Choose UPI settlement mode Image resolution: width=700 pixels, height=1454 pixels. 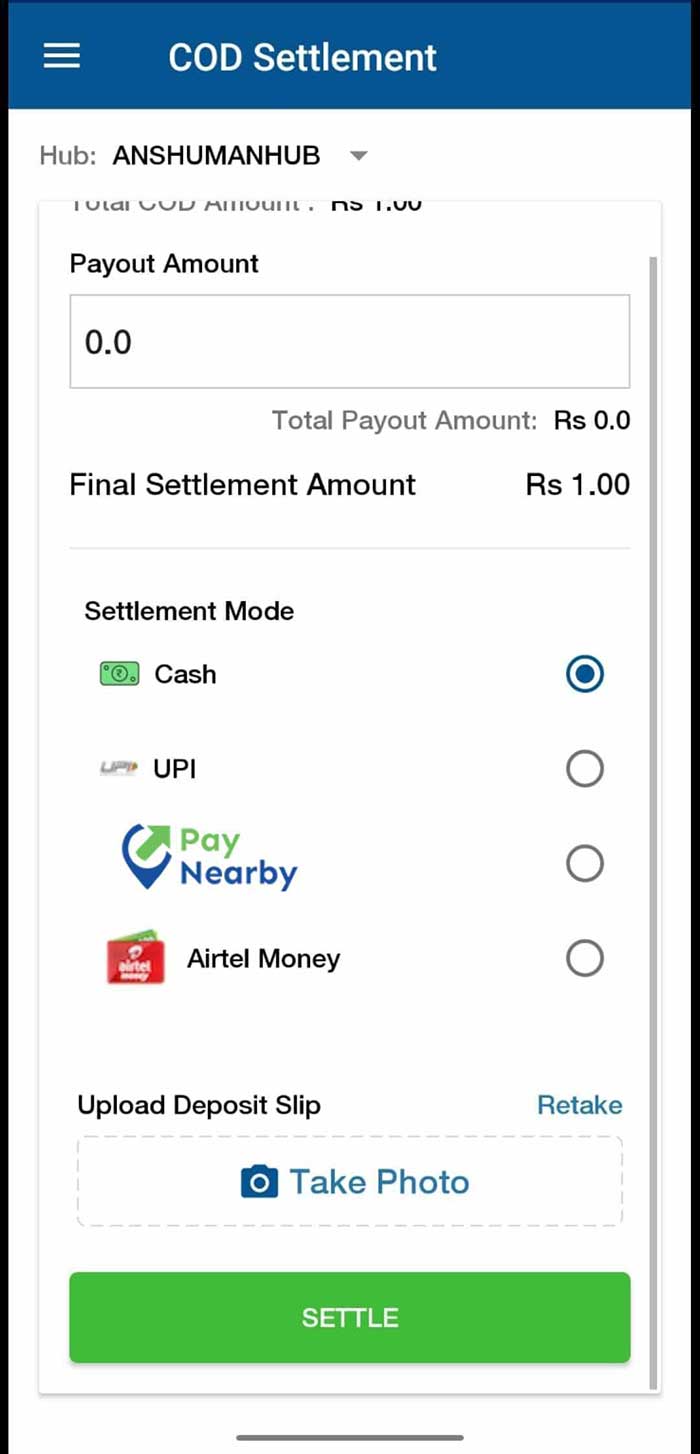pos(584,769)
